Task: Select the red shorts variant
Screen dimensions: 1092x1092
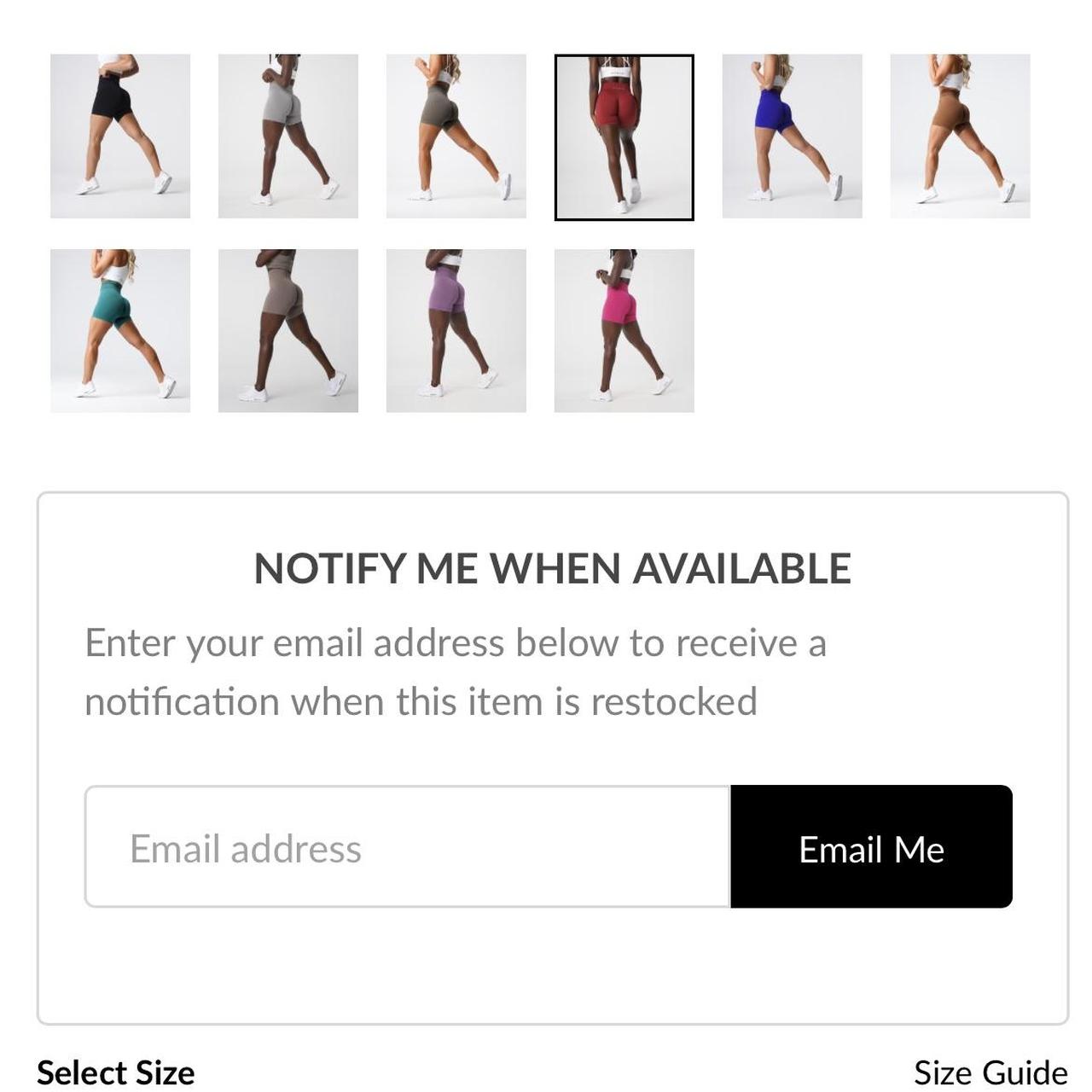Action: (x=624, y=137)
